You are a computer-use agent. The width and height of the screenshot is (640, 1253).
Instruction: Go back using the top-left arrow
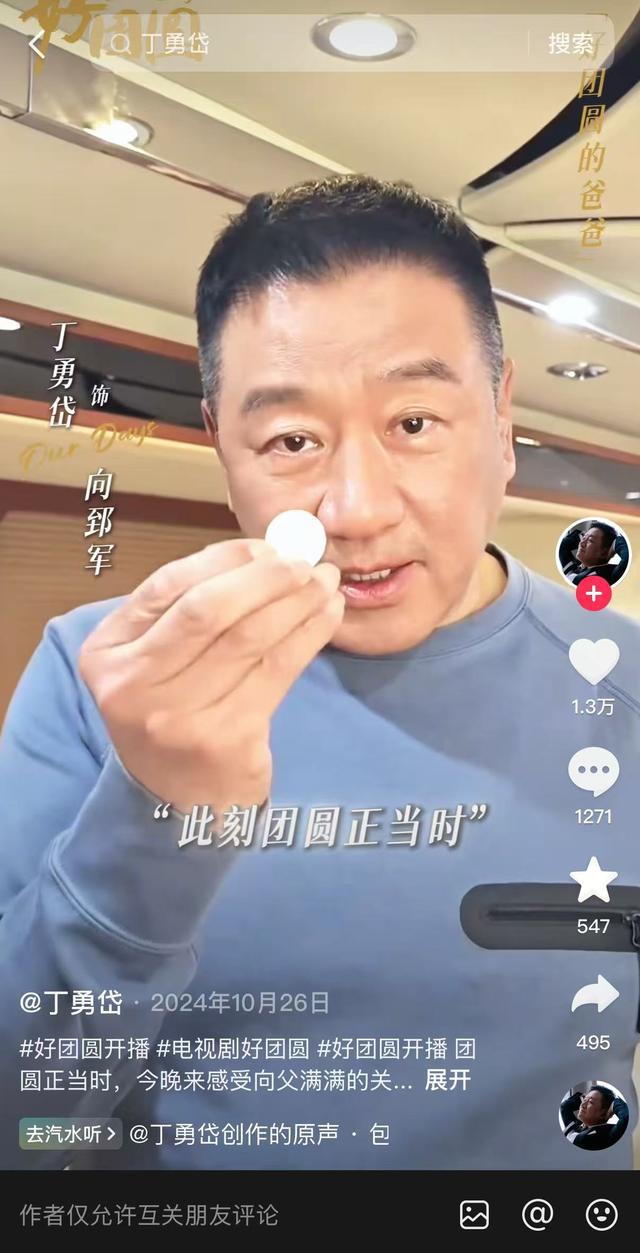36,44
